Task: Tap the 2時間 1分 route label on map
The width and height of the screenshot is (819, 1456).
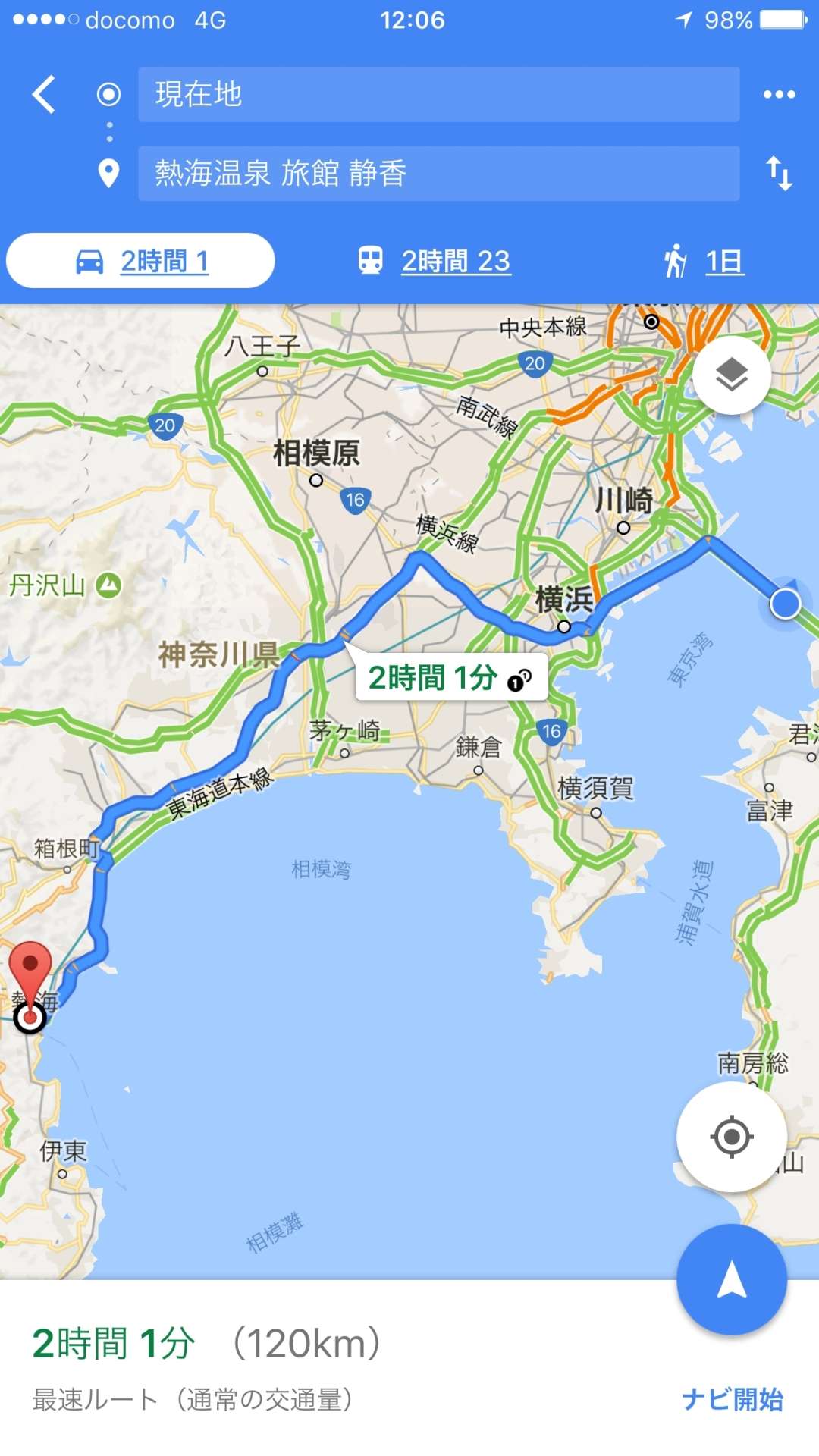Action: click(x=451, y=677)
